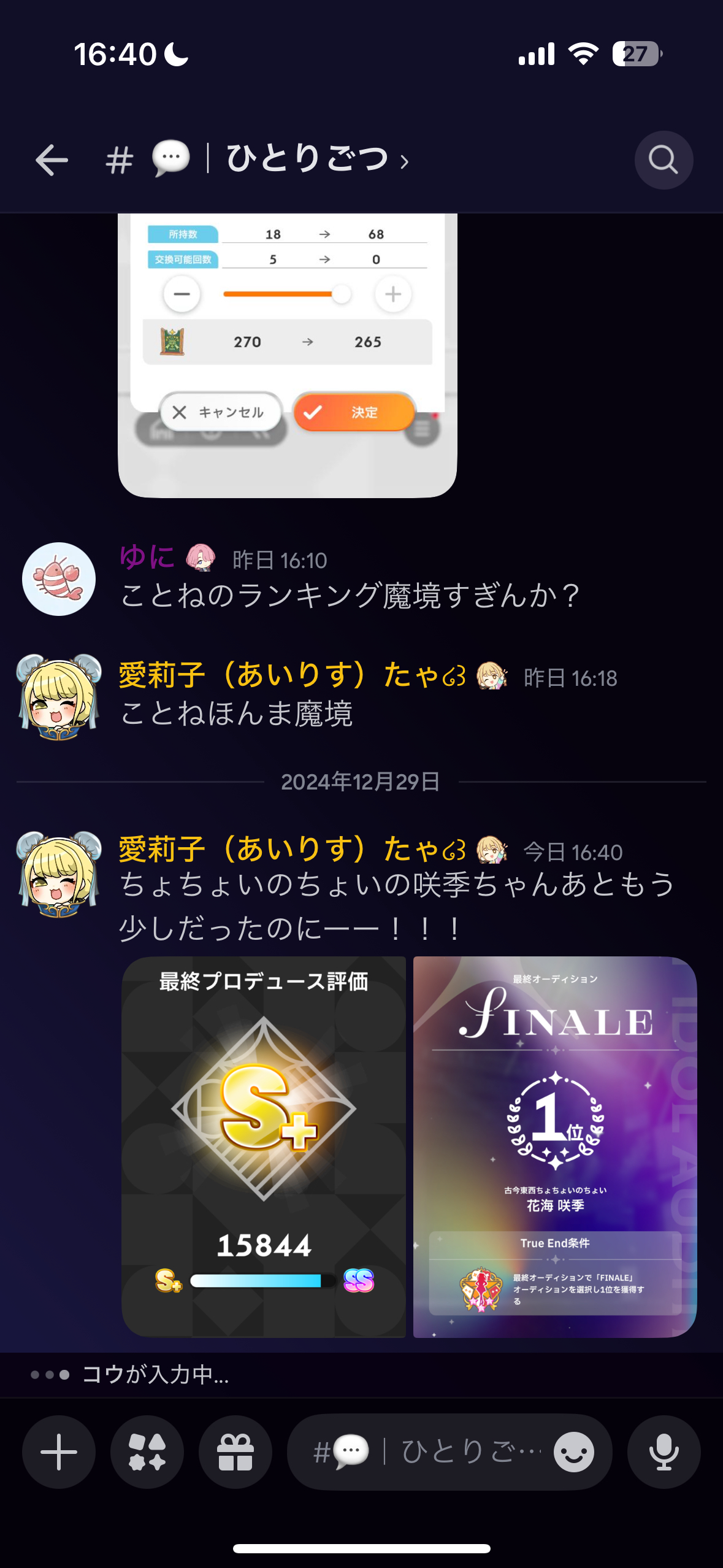
Task: Focus the ひとりごつ message input field
Action: pyautogui.click(x=429, y=1451)
